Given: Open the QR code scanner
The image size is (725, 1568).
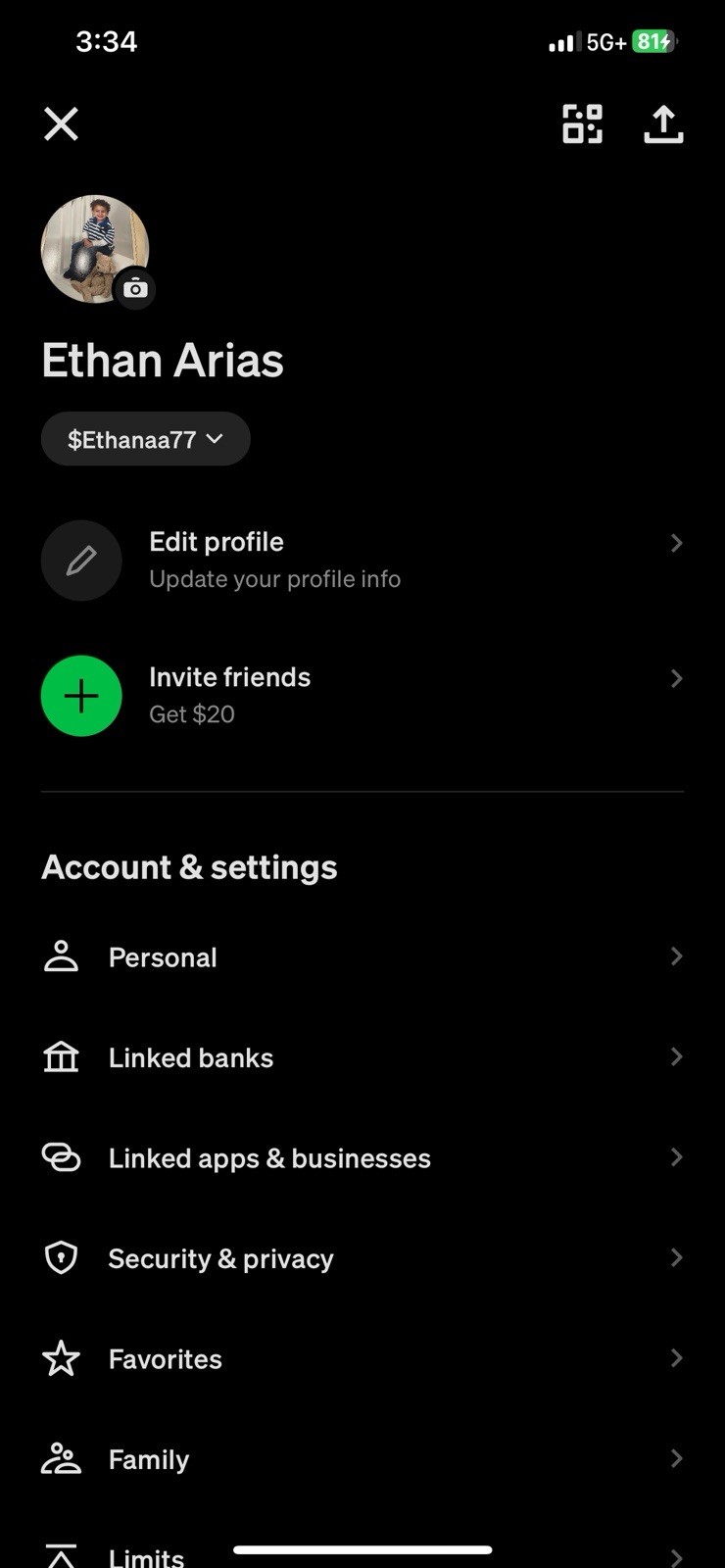Looking at the screenshot, I should point(582,124).
